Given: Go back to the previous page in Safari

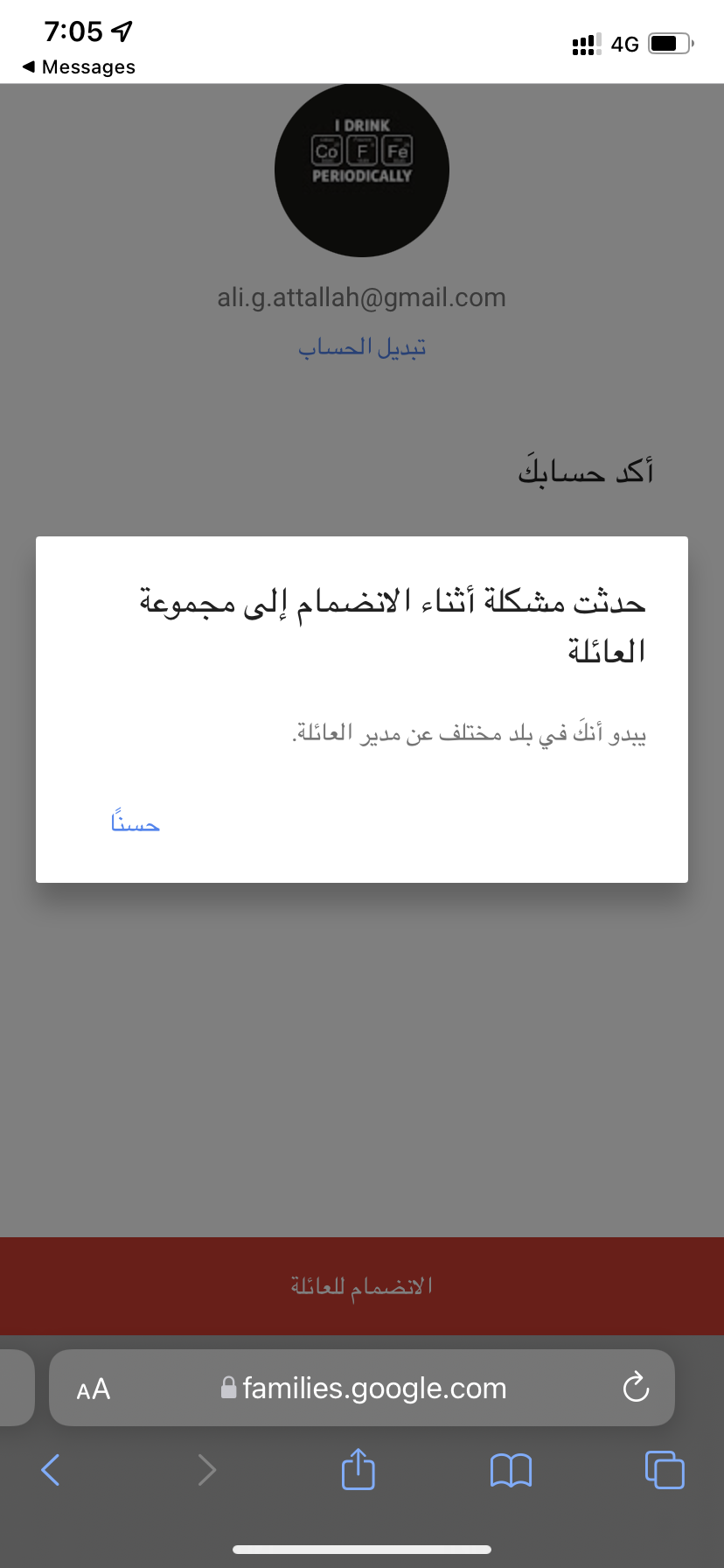Looking at the screenshot, I should coord(51,1470).
